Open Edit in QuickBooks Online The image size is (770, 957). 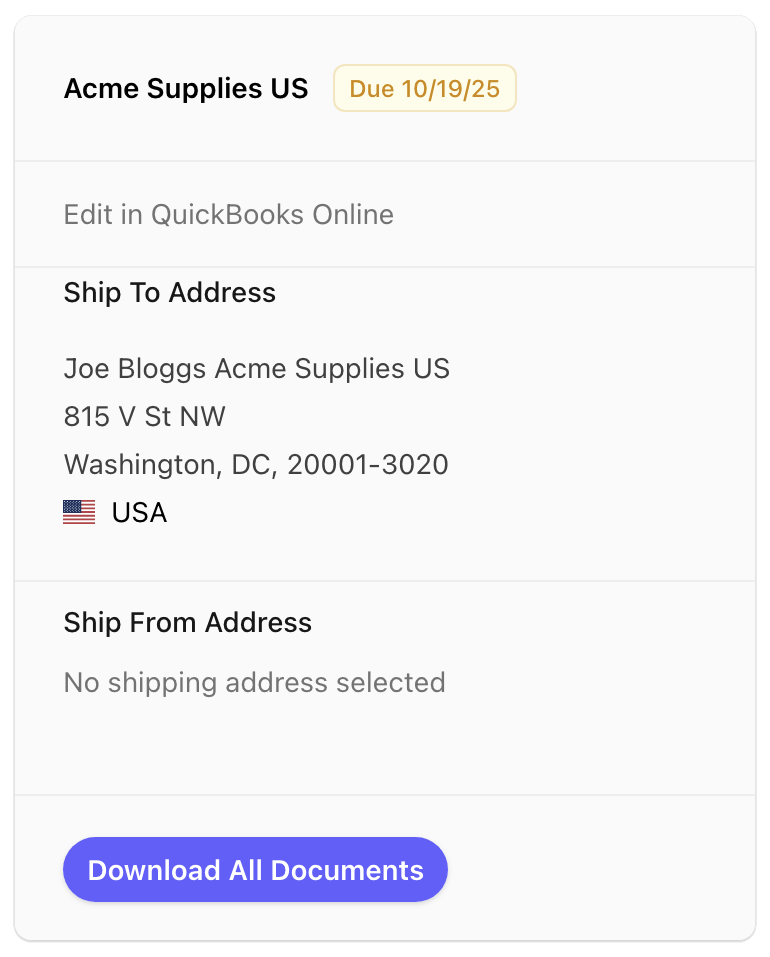[229, 215]
